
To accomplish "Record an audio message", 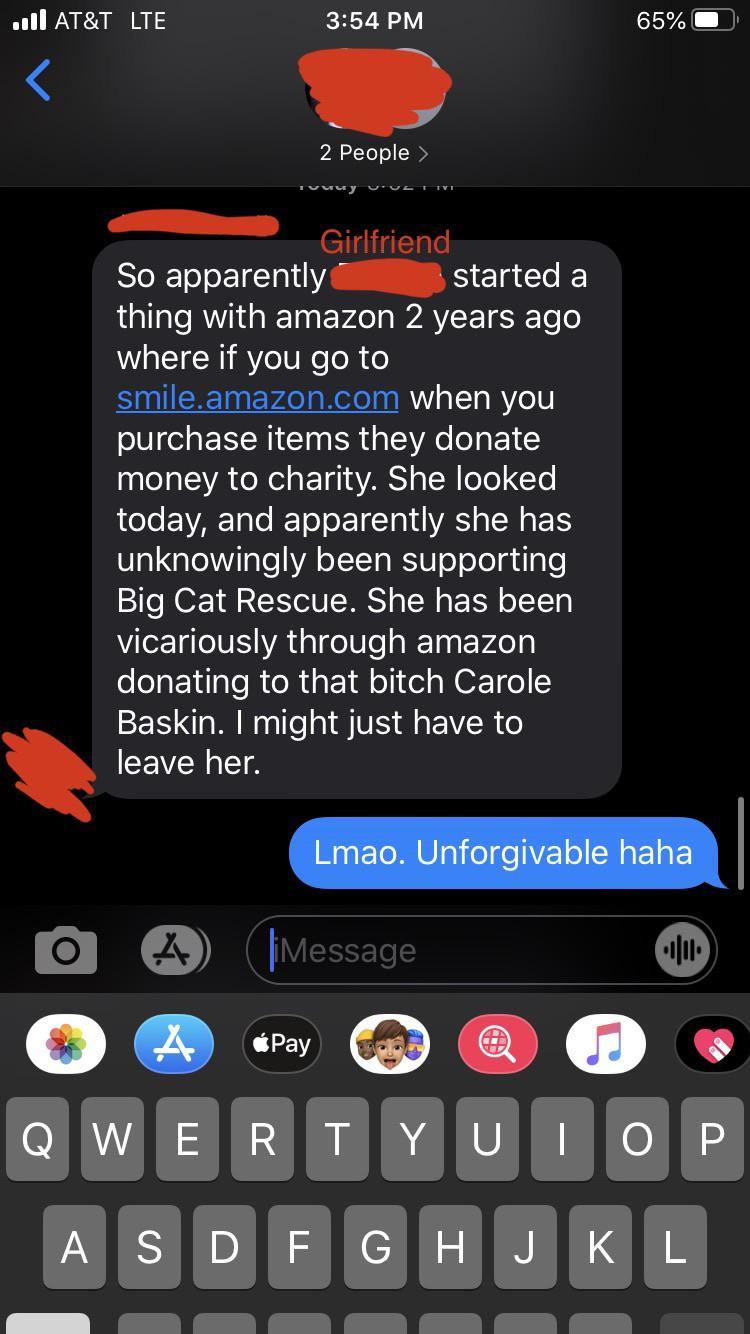I will coord(684,950).
